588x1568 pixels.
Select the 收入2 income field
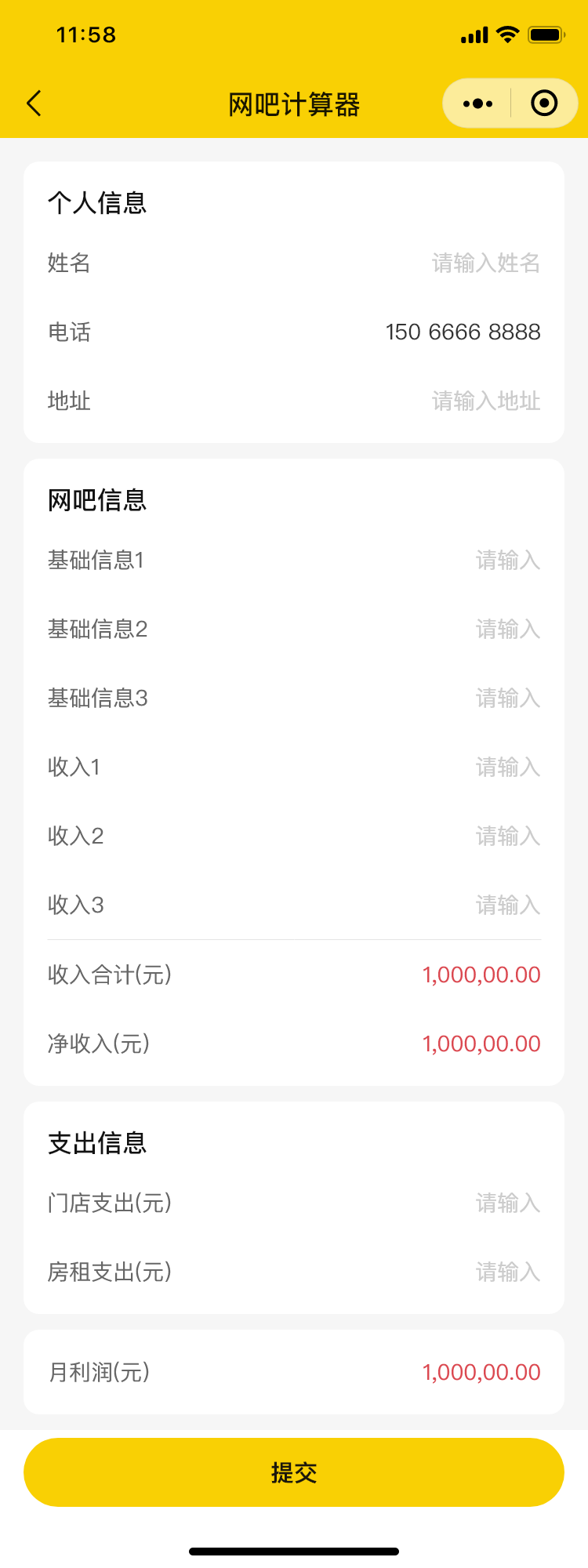[x=507, y=837]
